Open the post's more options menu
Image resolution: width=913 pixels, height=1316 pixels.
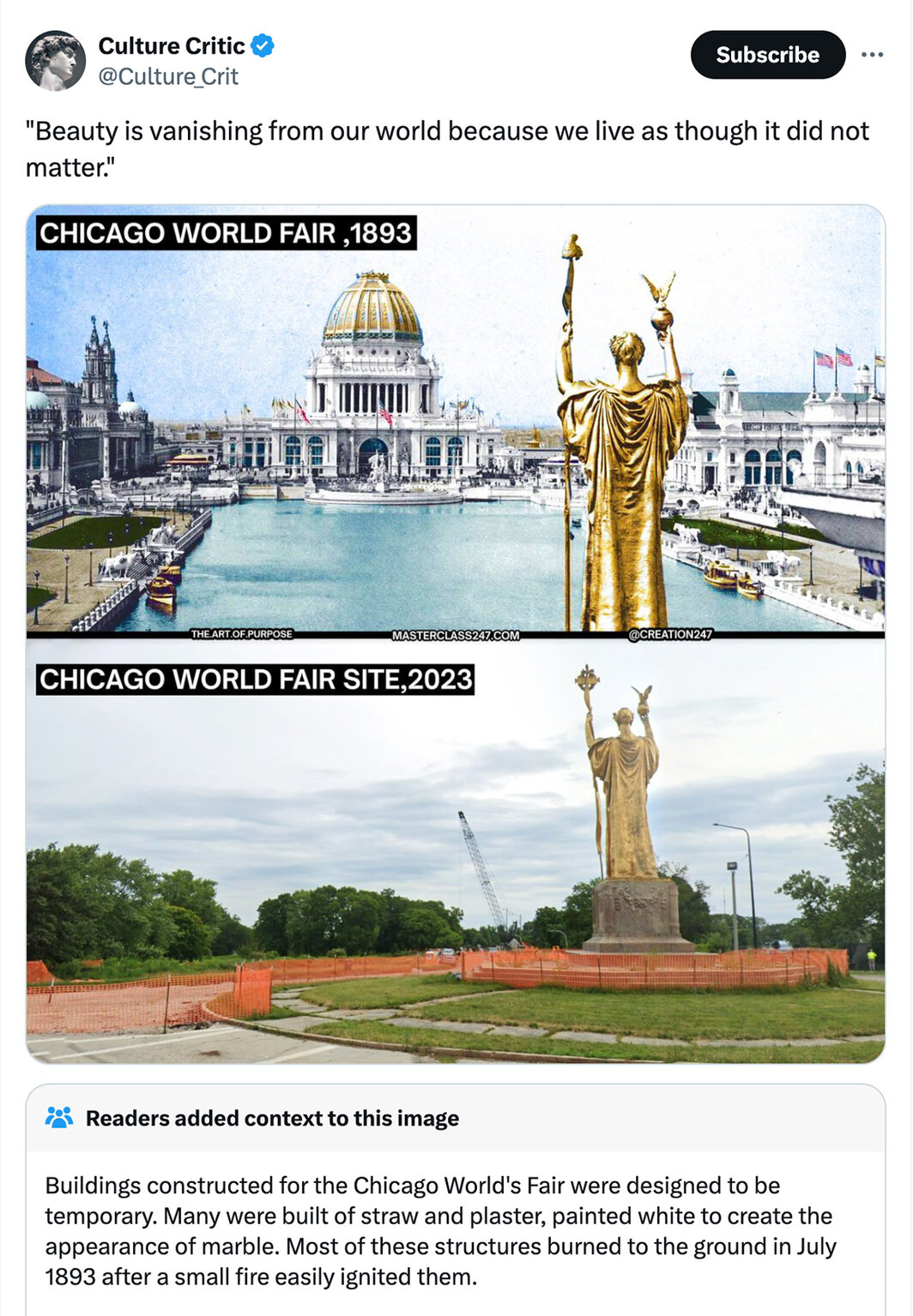point(872,55)
